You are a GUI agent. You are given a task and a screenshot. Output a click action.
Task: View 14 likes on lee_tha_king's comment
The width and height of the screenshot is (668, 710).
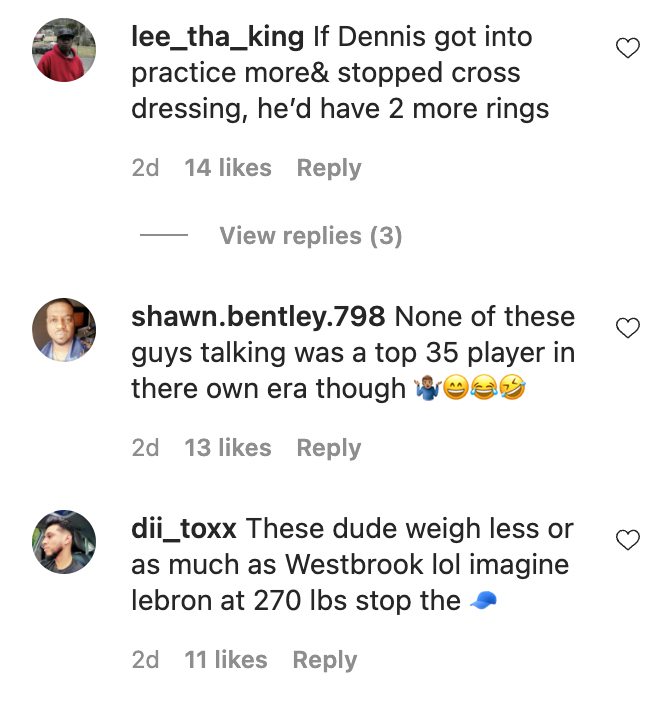tap(228, 168)
